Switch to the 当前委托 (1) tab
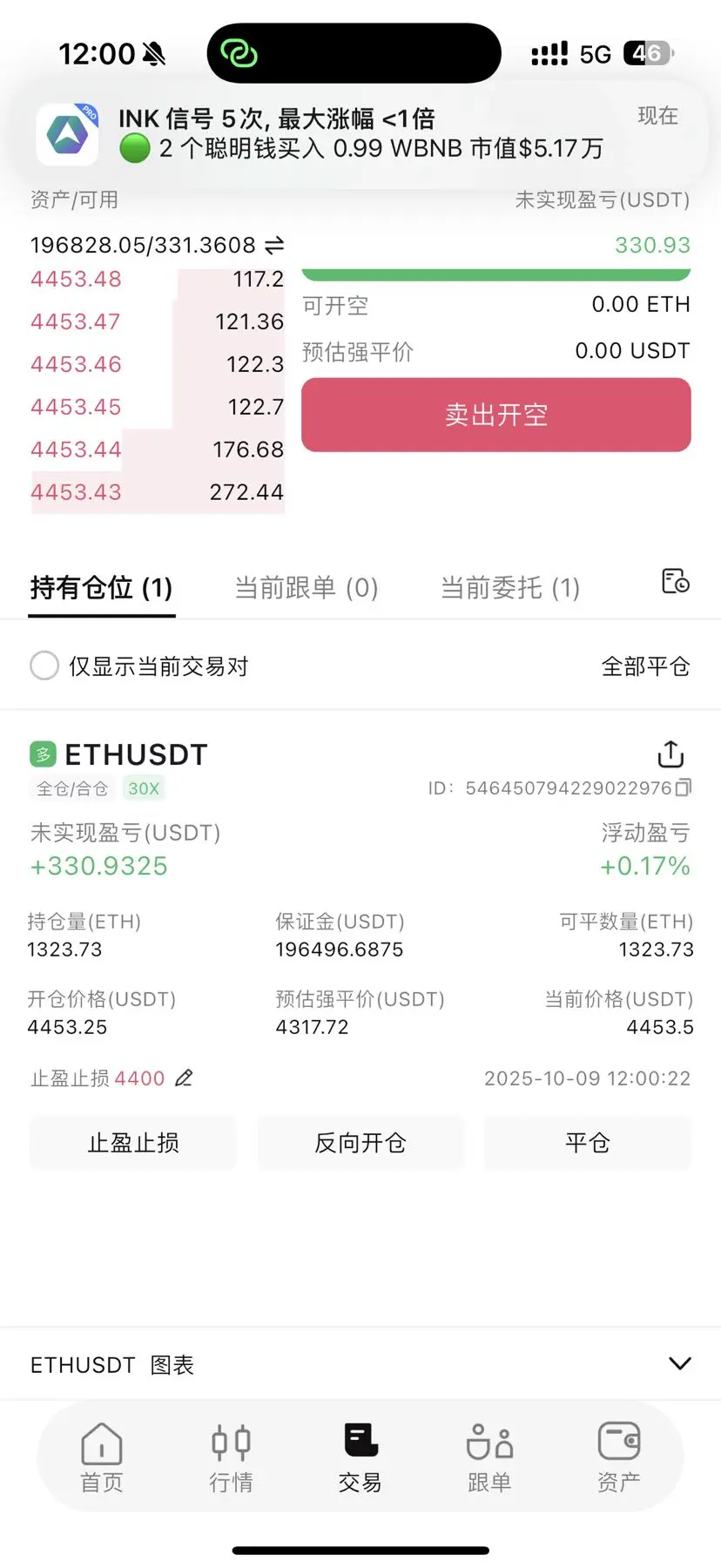This screenshot has width=721, height=1568. (x=510, y=588)
